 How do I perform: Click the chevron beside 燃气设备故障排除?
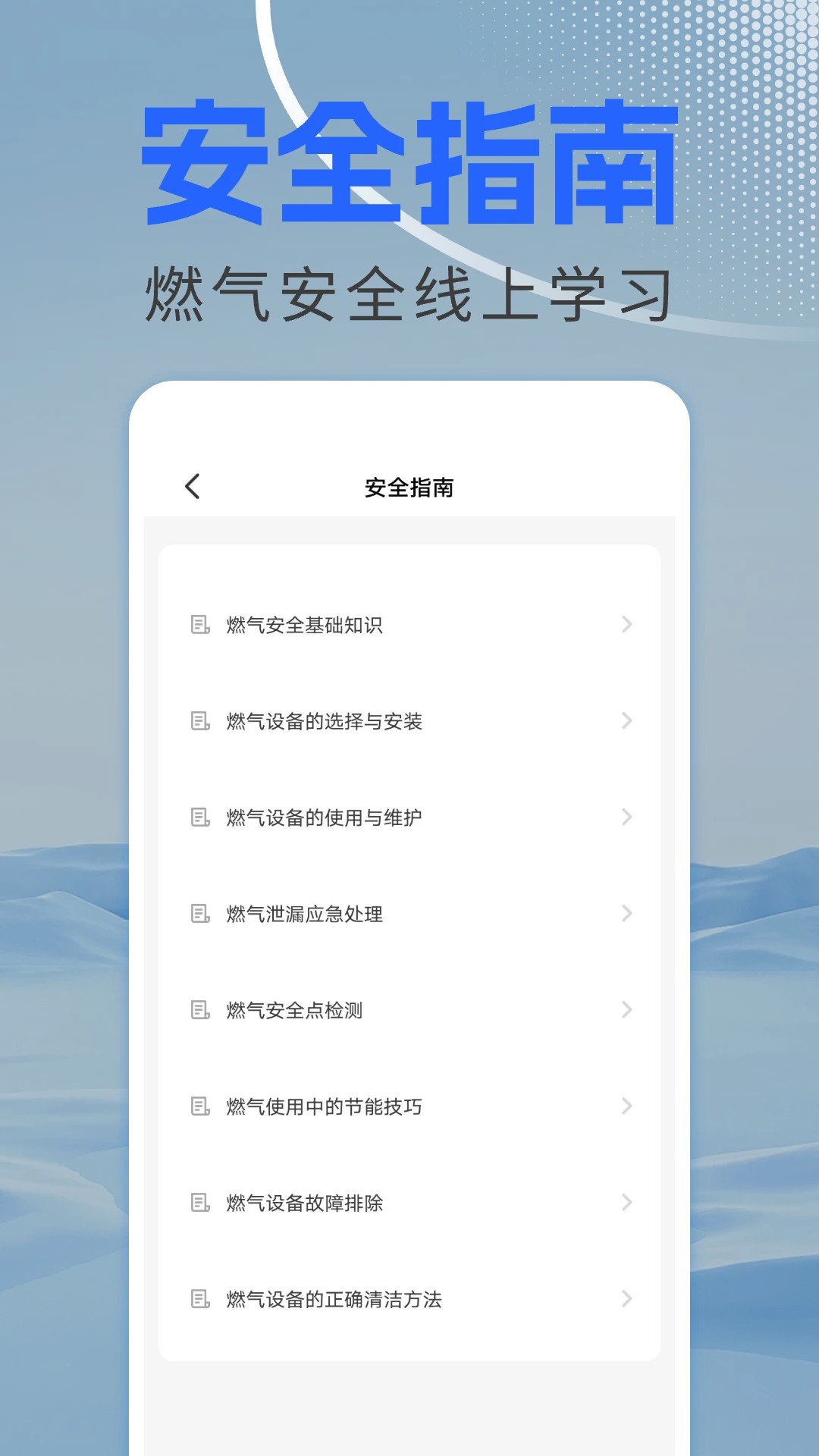tap(625, 1203)
